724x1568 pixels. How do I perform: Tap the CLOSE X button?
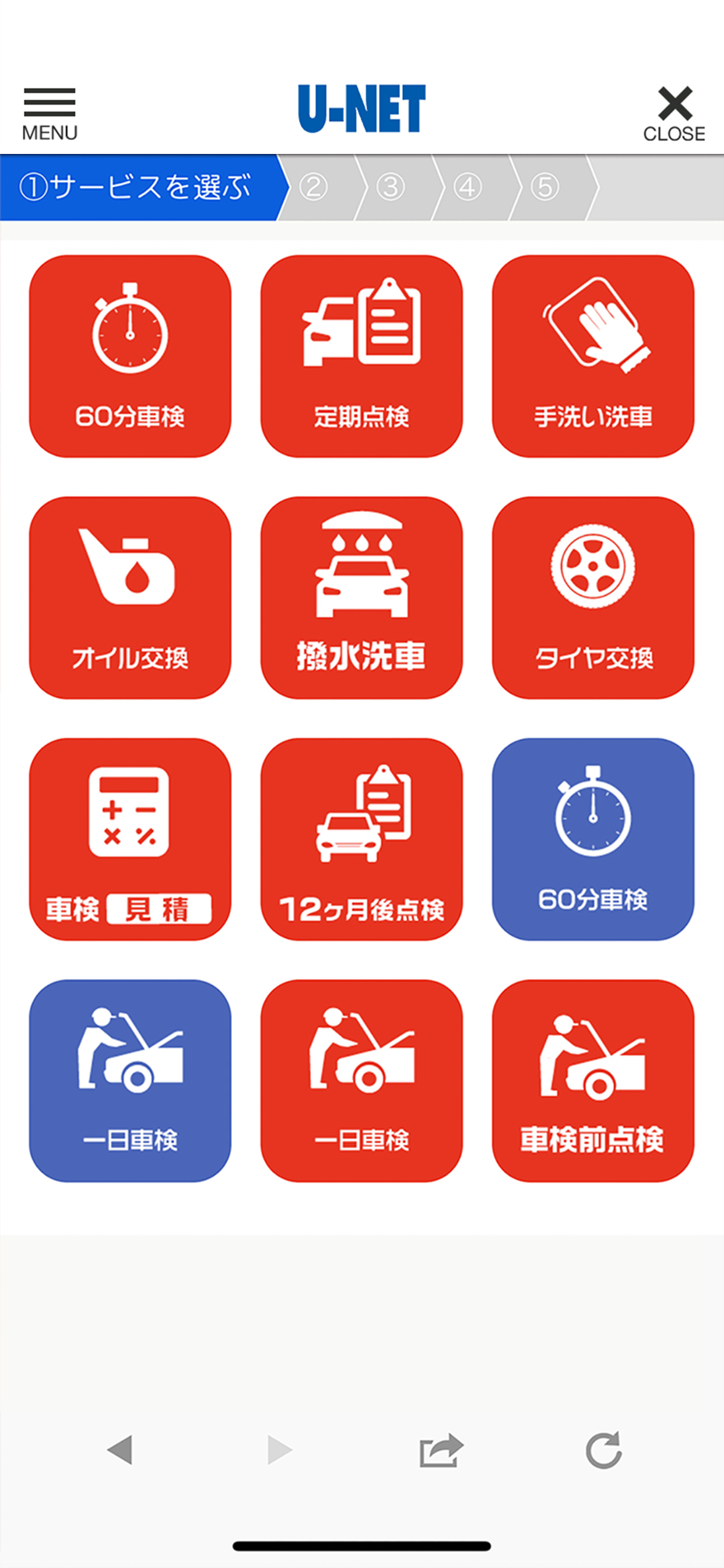(674, 114)
